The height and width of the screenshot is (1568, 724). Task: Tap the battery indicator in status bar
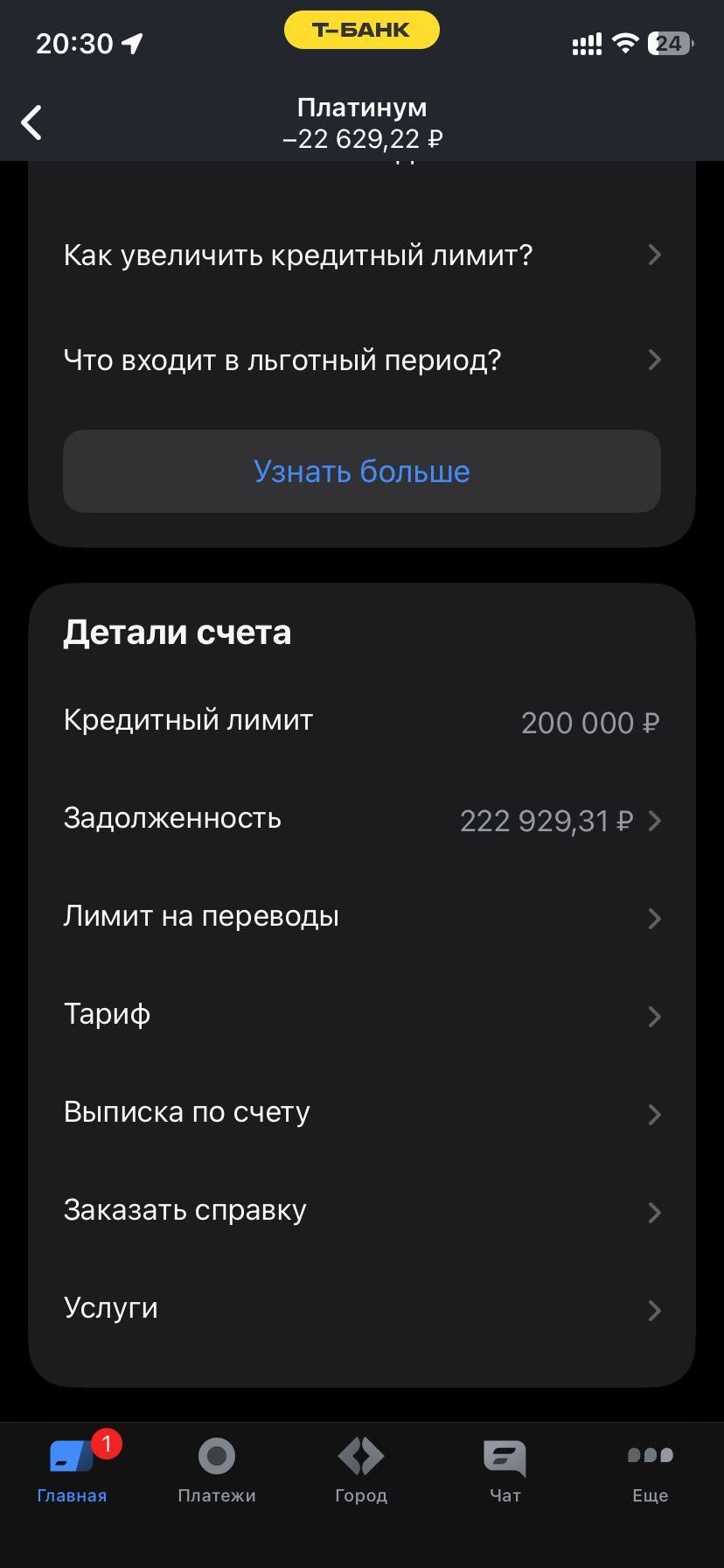coord(669,42)
